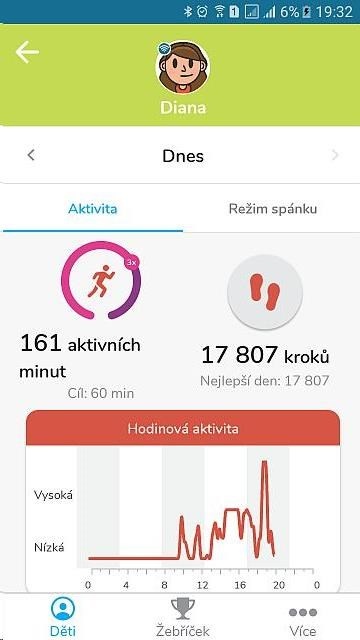Switch to the Režim spánku tab
The height and width of the screenshot is (640, 360).
pos(273,209)
